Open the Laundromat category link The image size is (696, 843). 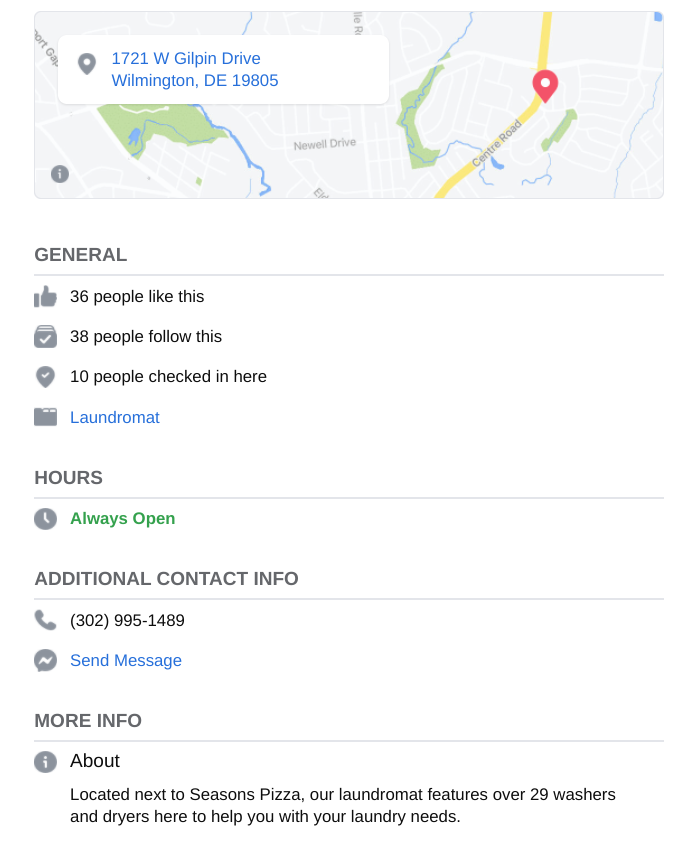pos(115,418)
